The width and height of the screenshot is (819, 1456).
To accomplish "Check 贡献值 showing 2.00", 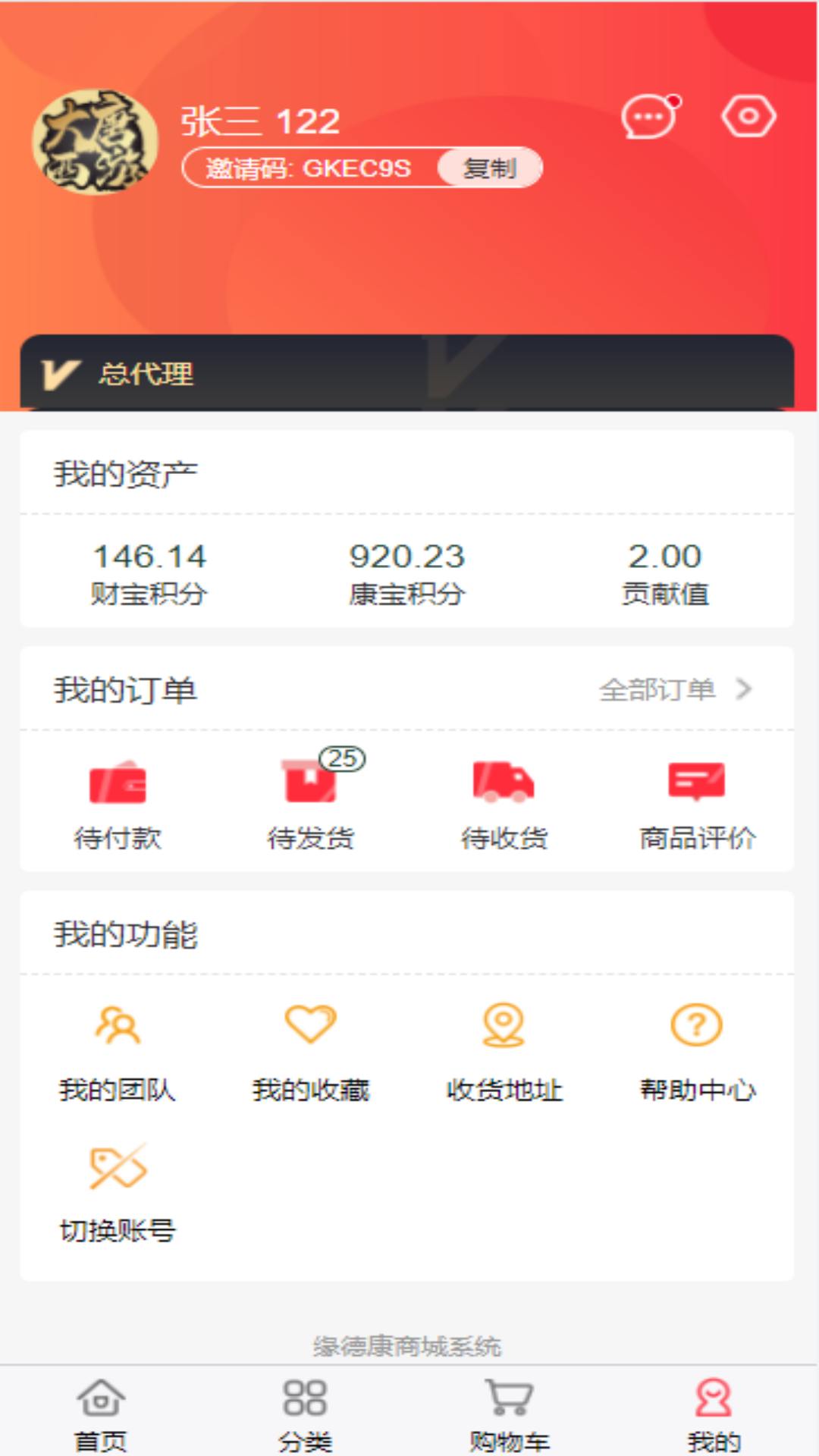I will point(665,572).
